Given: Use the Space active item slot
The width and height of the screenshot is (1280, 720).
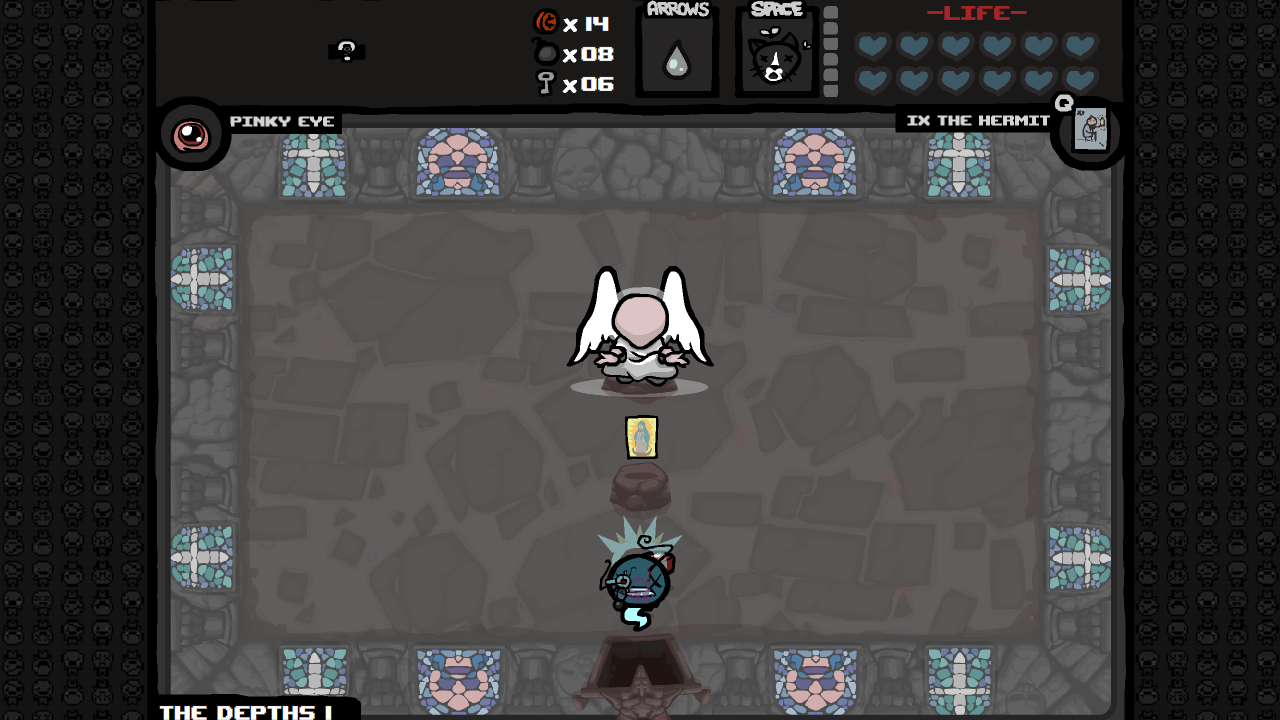Looking at the screenshot, I should point(776,57).
